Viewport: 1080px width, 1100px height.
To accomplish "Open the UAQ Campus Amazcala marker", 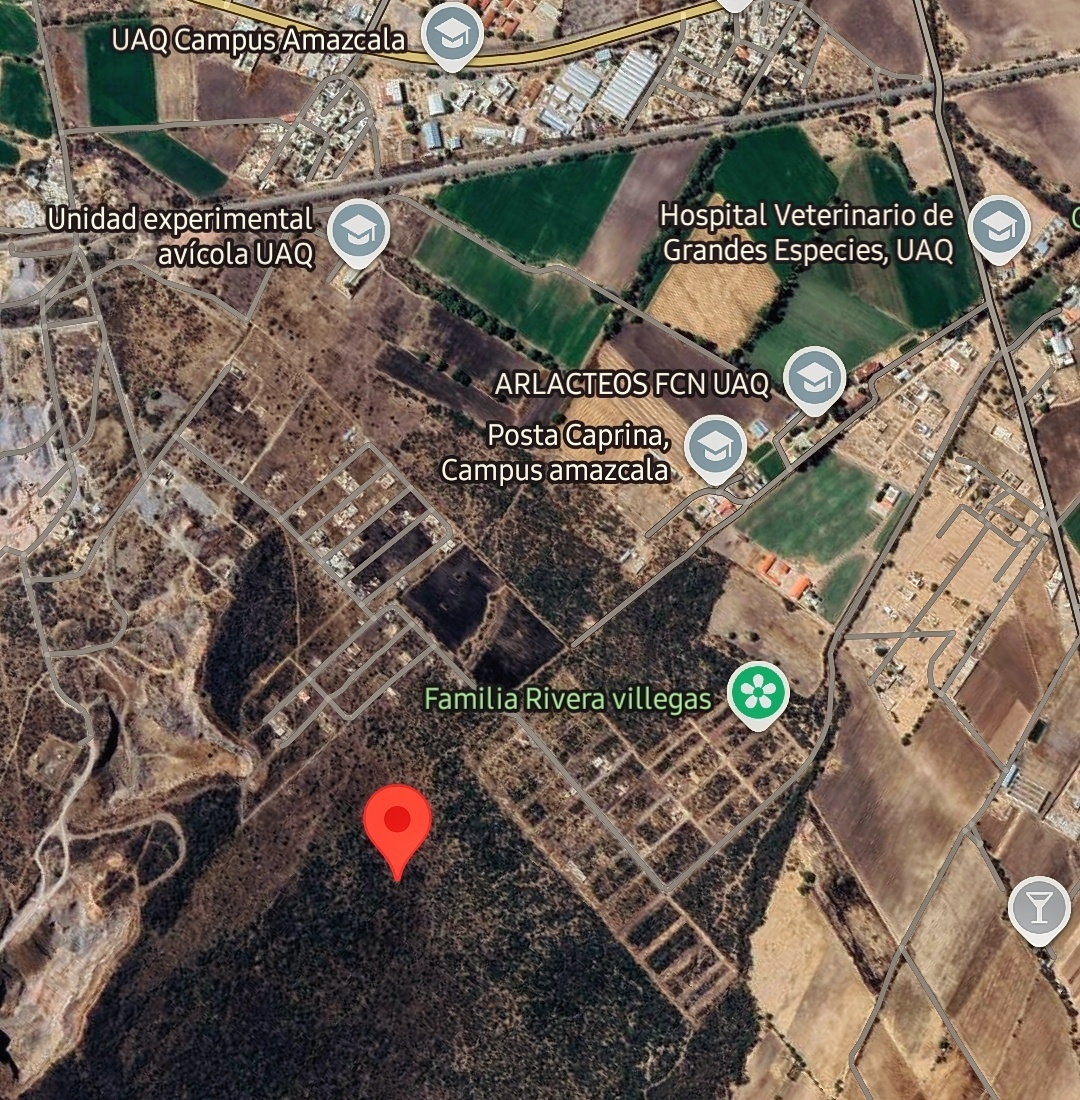I will [453, 36].
